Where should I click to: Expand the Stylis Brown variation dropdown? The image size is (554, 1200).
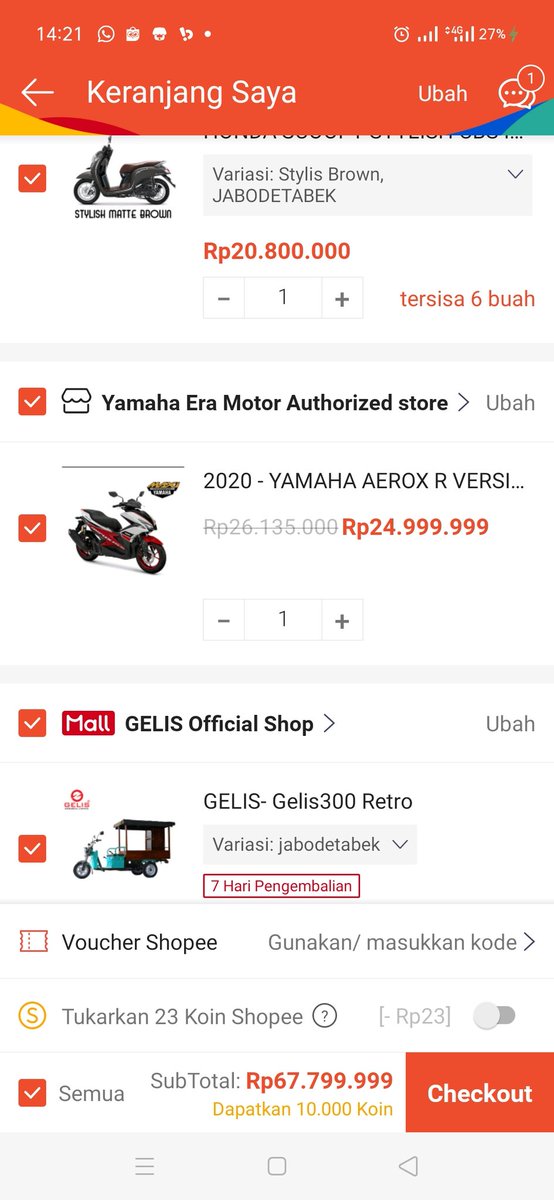click(x=367, y=185)
